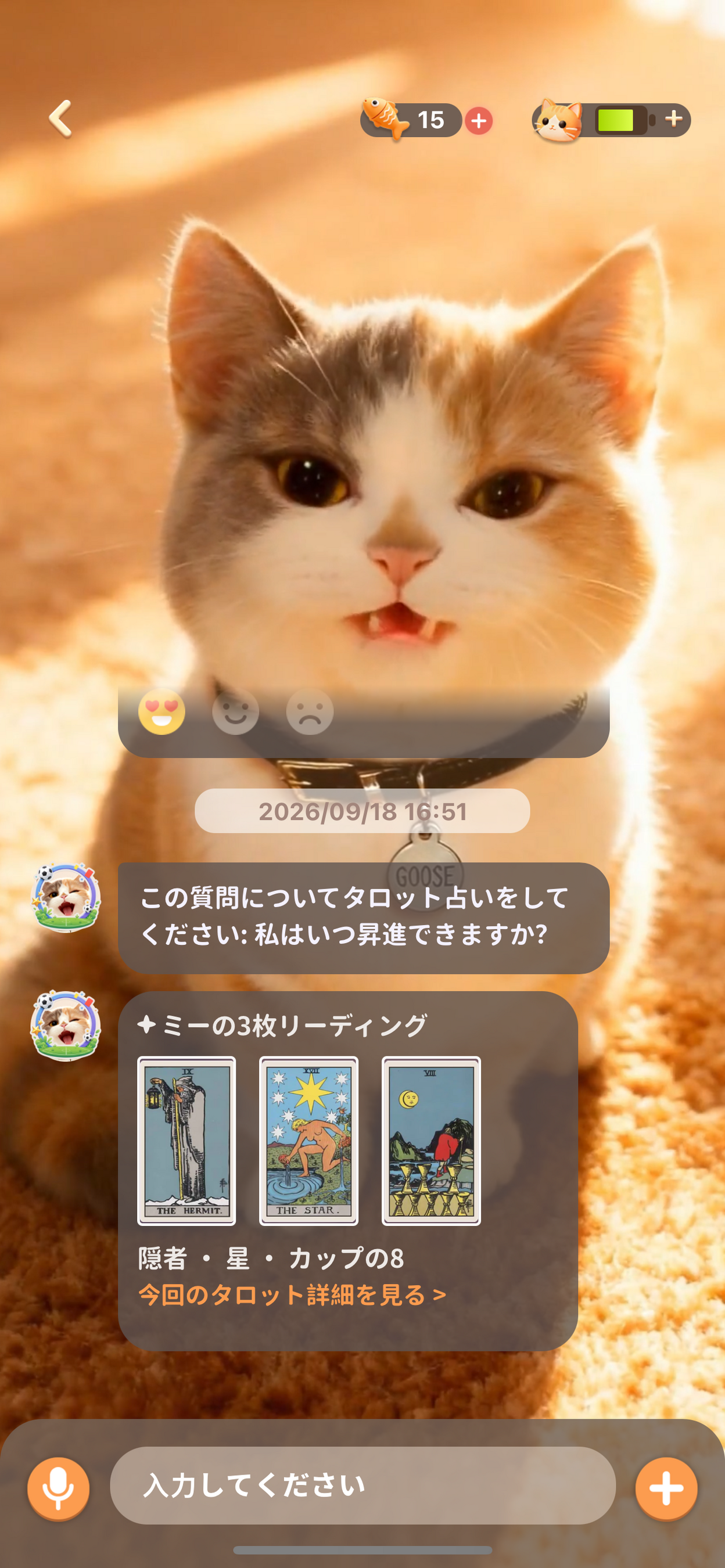Screen dimensions: 725x1568
Task: React with the heart-eyes emoji
Action: coord(162,711)
